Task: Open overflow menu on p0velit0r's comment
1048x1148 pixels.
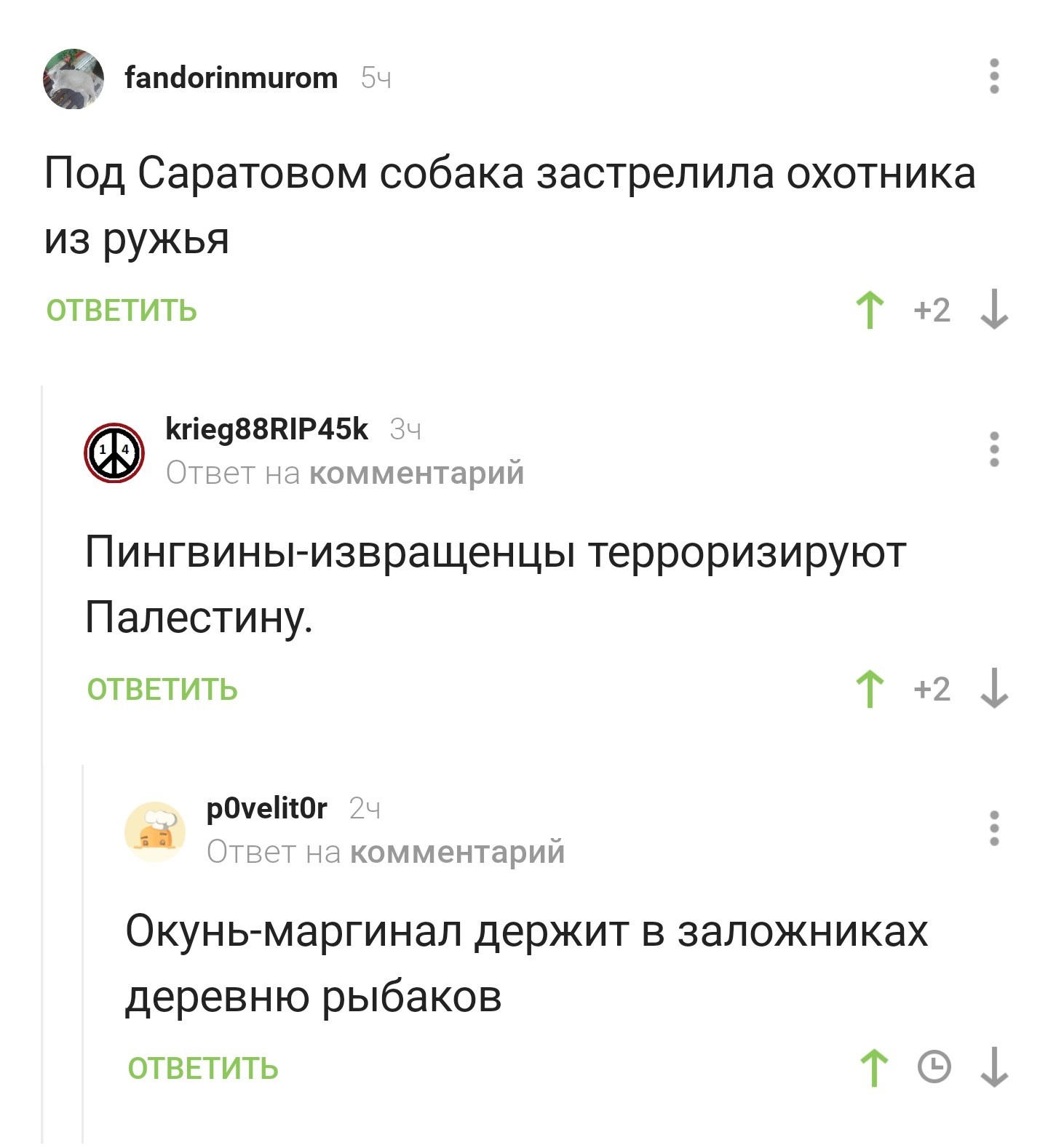Action: (994, 828)
